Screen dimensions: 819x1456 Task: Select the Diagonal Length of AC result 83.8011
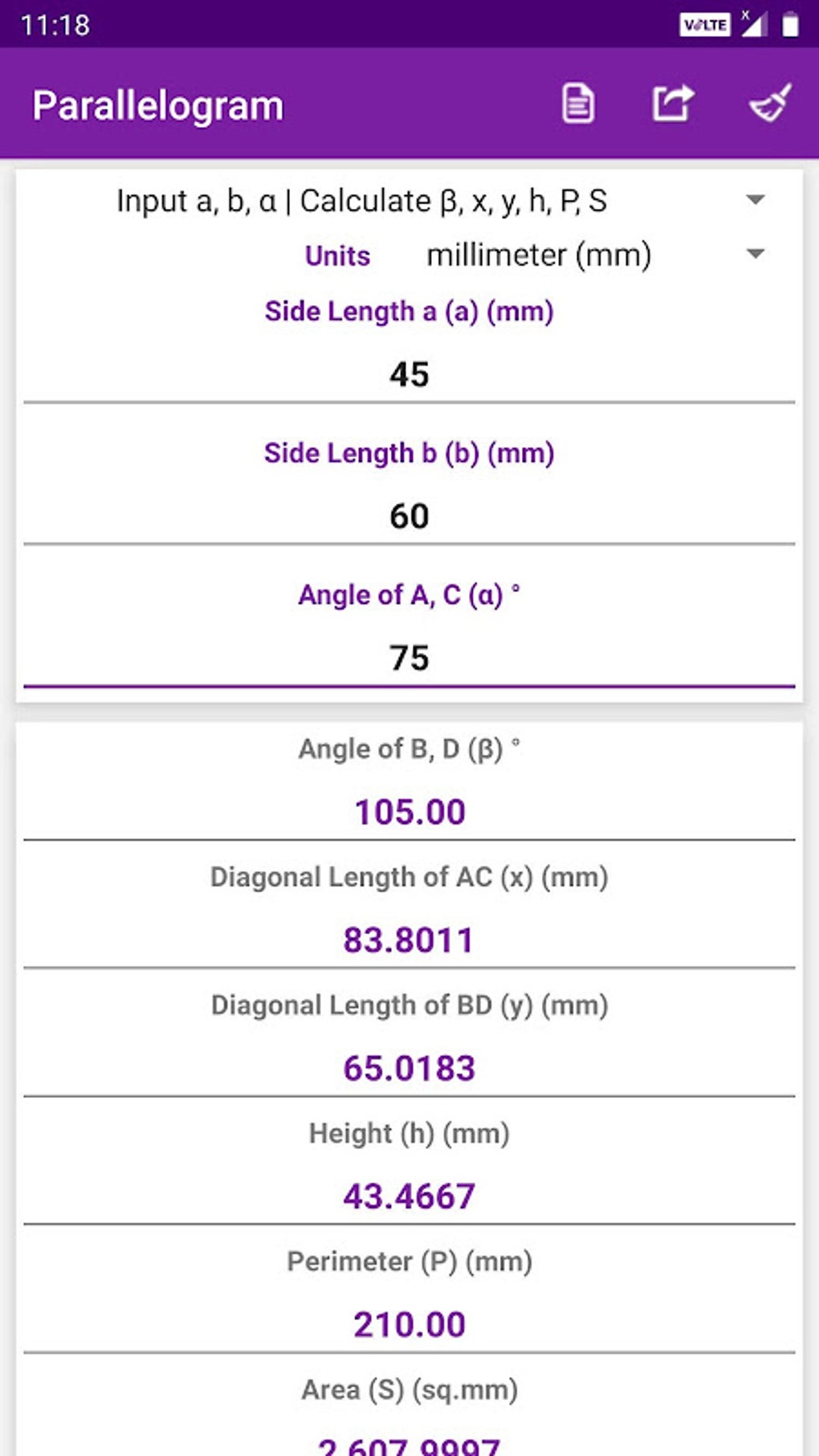click(409, 939)
